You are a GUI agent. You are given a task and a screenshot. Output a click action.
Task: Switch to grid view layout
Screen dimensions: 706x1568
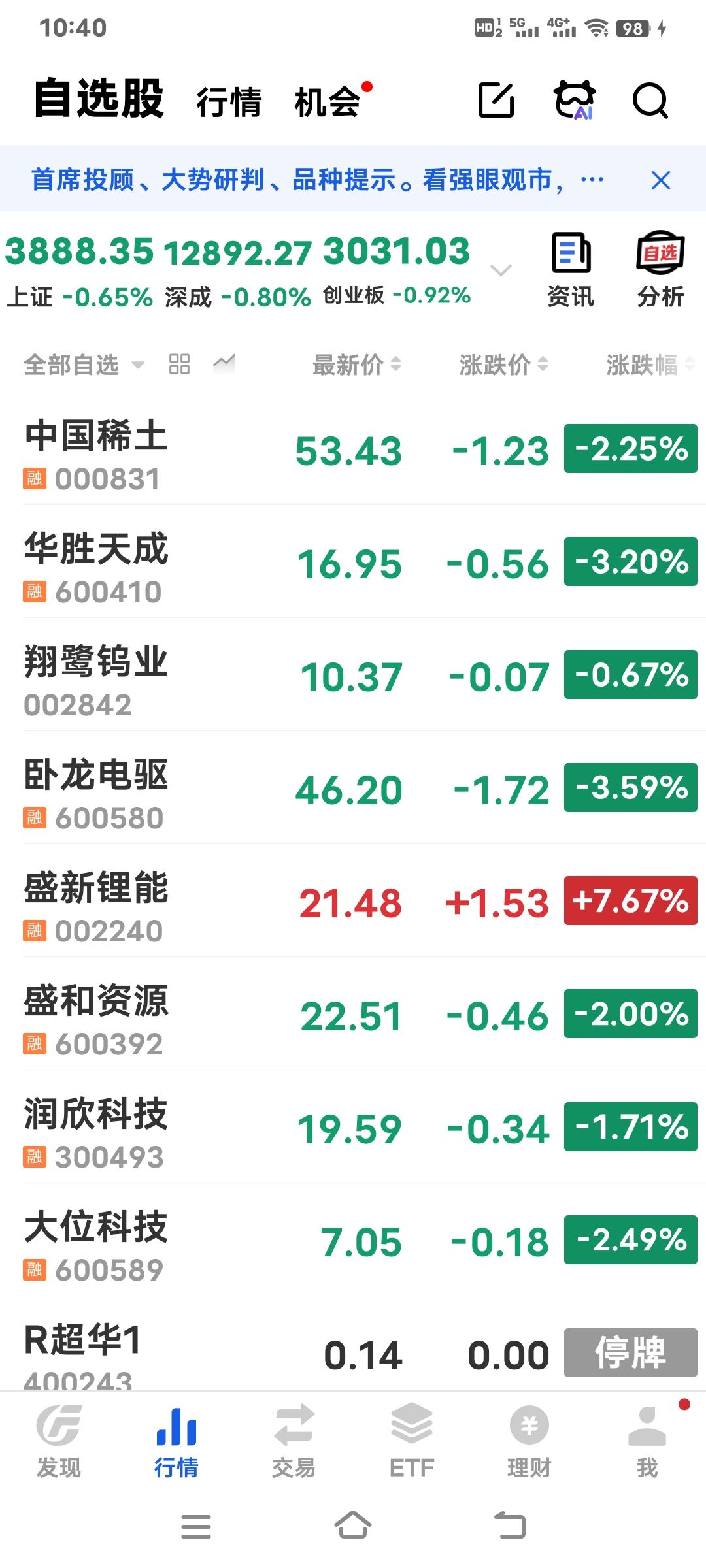(x=179, y=364)
